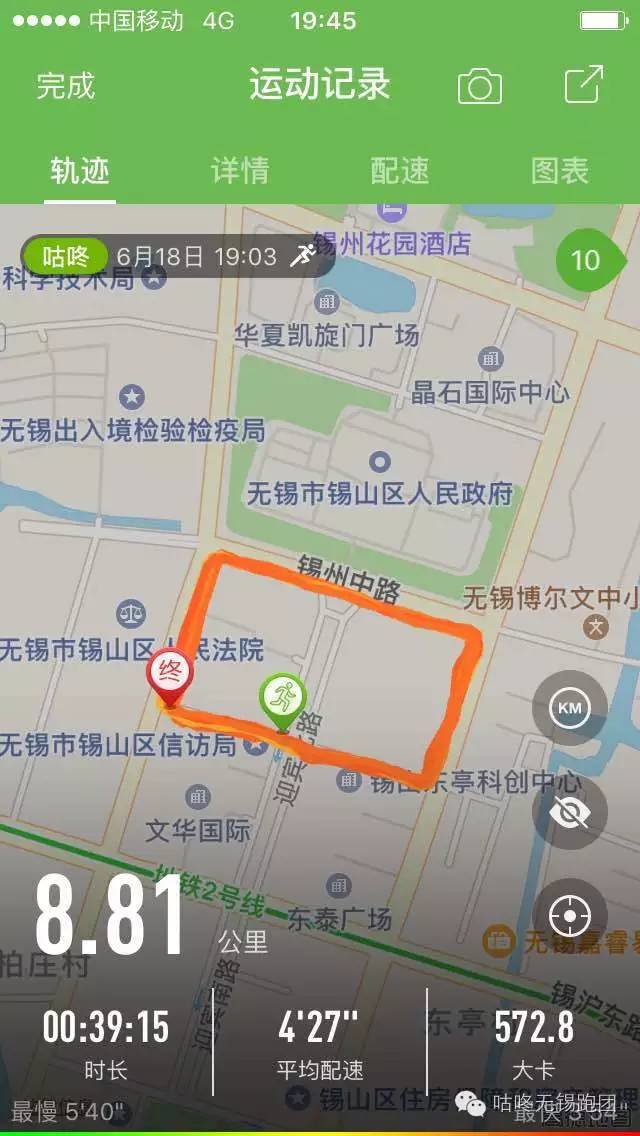The image size is (640, 1136).
Task: Open the camera to add a photo
Action: [x=480, y=87]
